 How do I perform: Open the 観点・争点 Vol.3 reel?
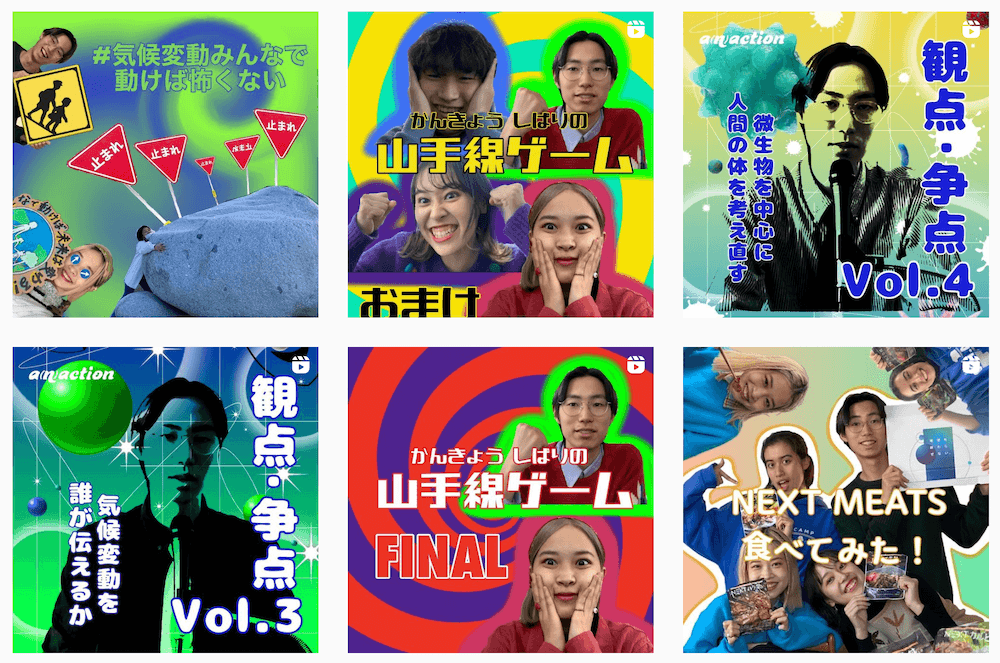tap(165, 500)
